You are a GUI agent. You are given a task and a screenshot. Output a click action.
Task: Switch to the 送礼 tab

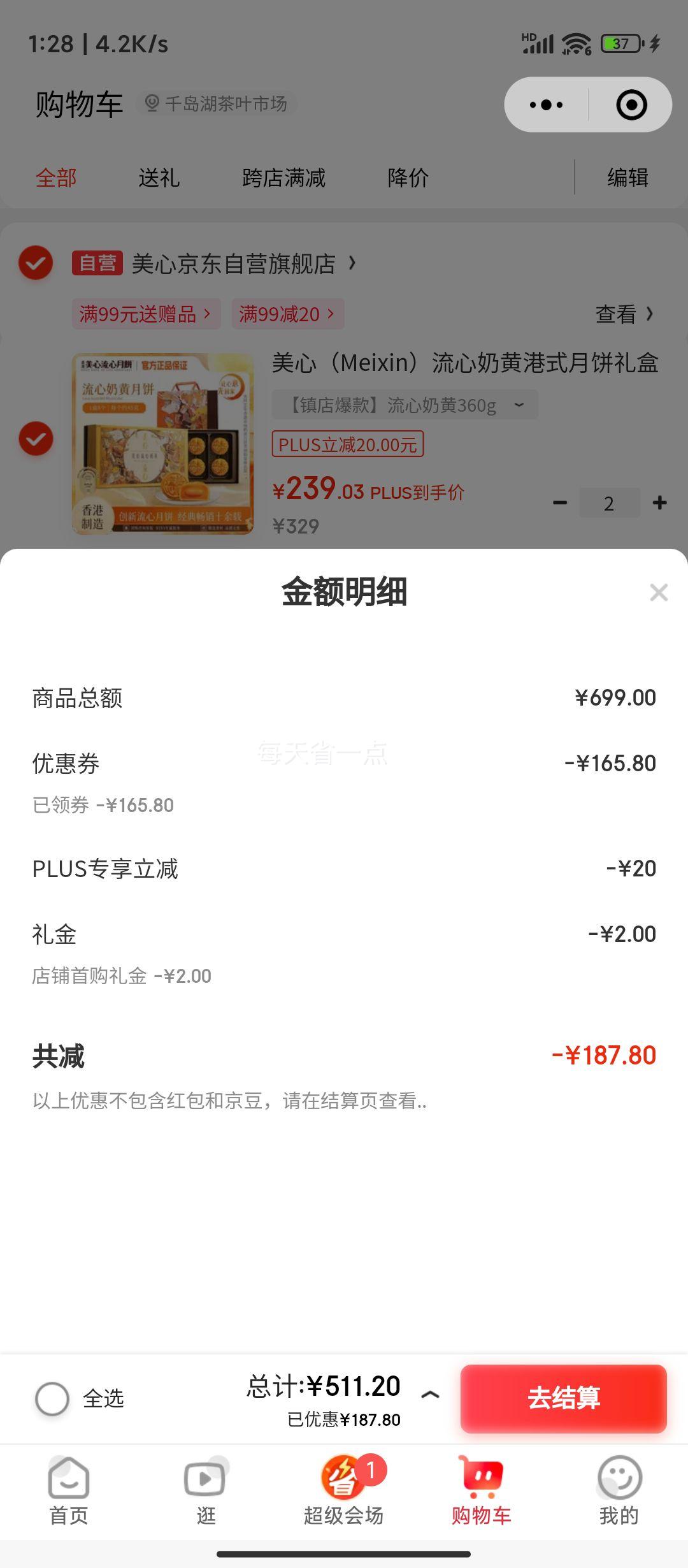click(159, 178)
